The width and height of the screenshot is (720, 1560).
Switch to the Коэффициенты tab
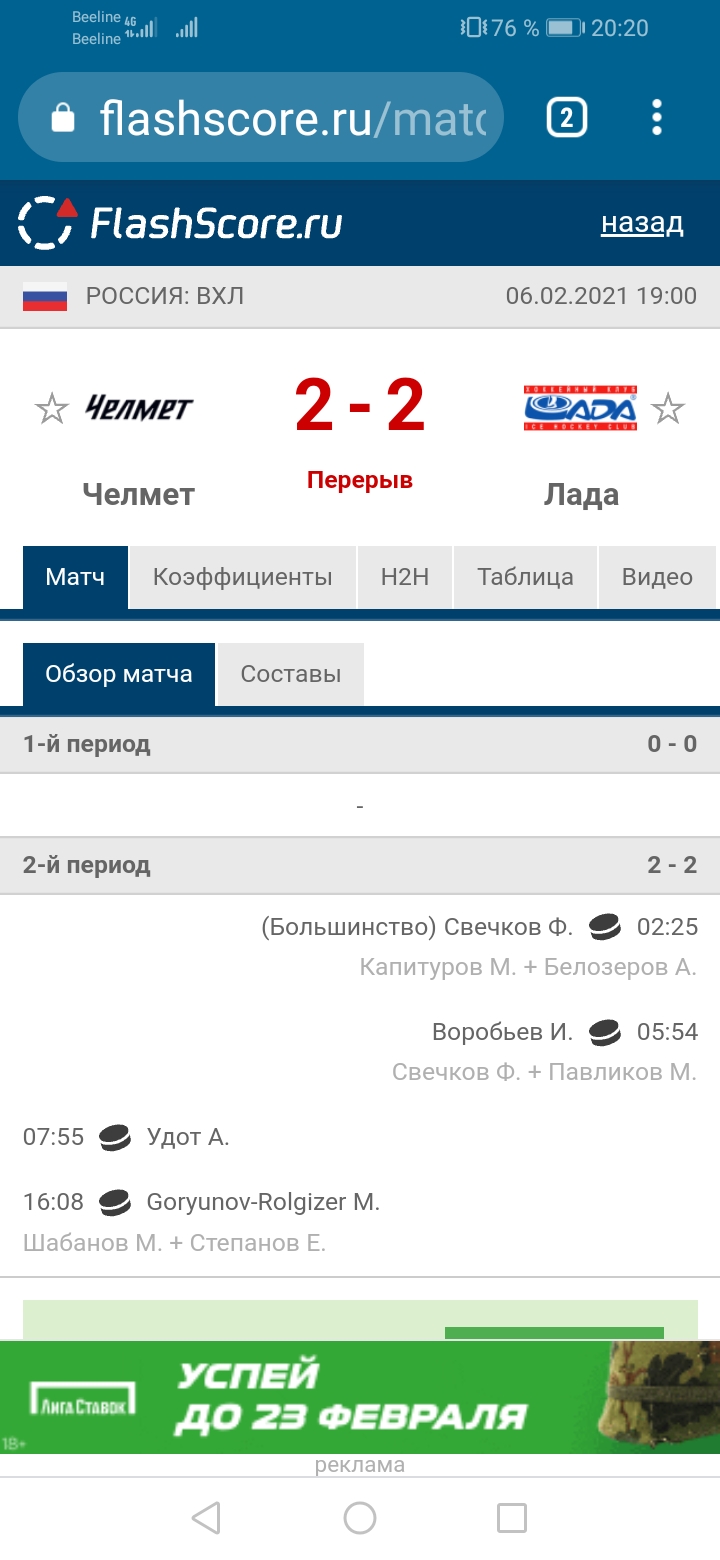tap(242, 577)
